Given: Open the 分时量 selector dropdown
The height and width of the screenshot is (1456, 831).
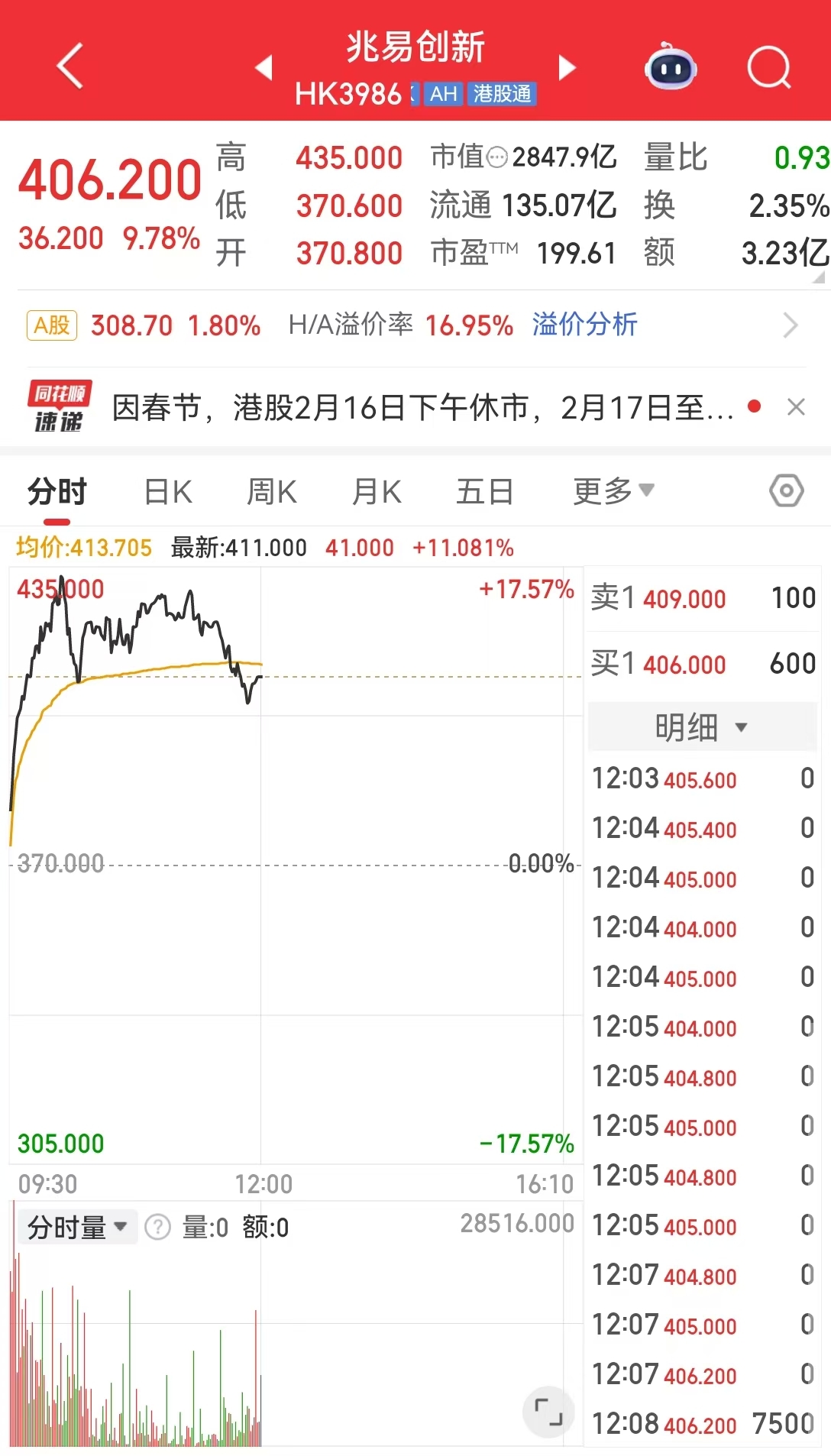Looking at the screenshot, I should [x=76, y=1225].
